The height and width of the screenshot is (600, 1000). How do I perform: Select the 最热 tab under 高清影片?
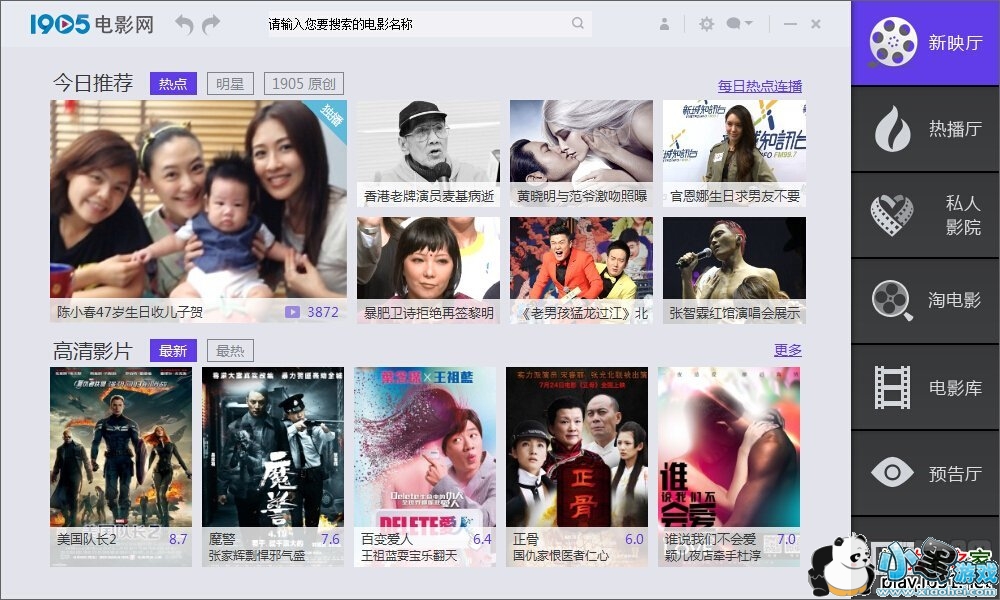point(230,351)
